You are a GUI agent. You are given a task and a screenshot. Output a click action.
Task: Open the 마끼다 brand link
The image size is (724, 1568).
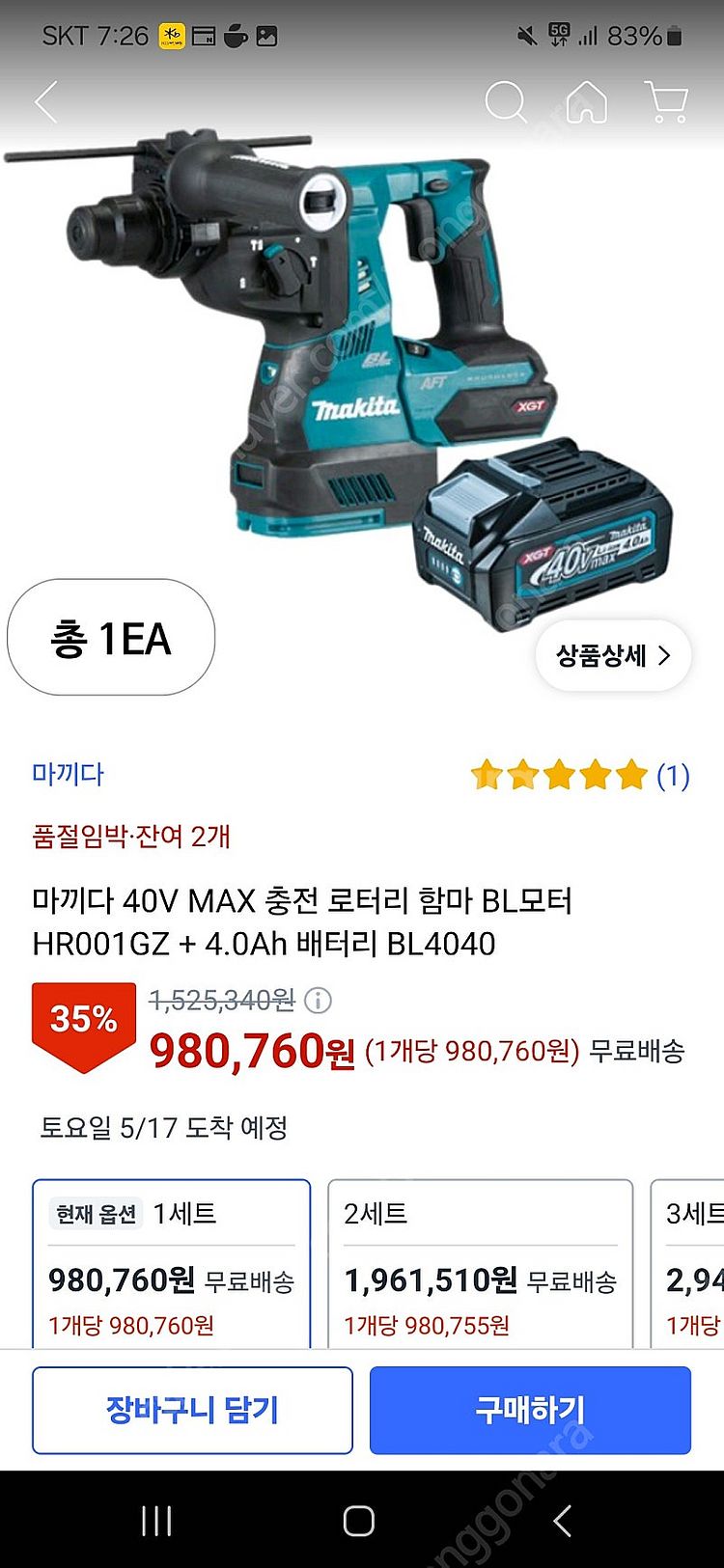[x=68, y=774]
